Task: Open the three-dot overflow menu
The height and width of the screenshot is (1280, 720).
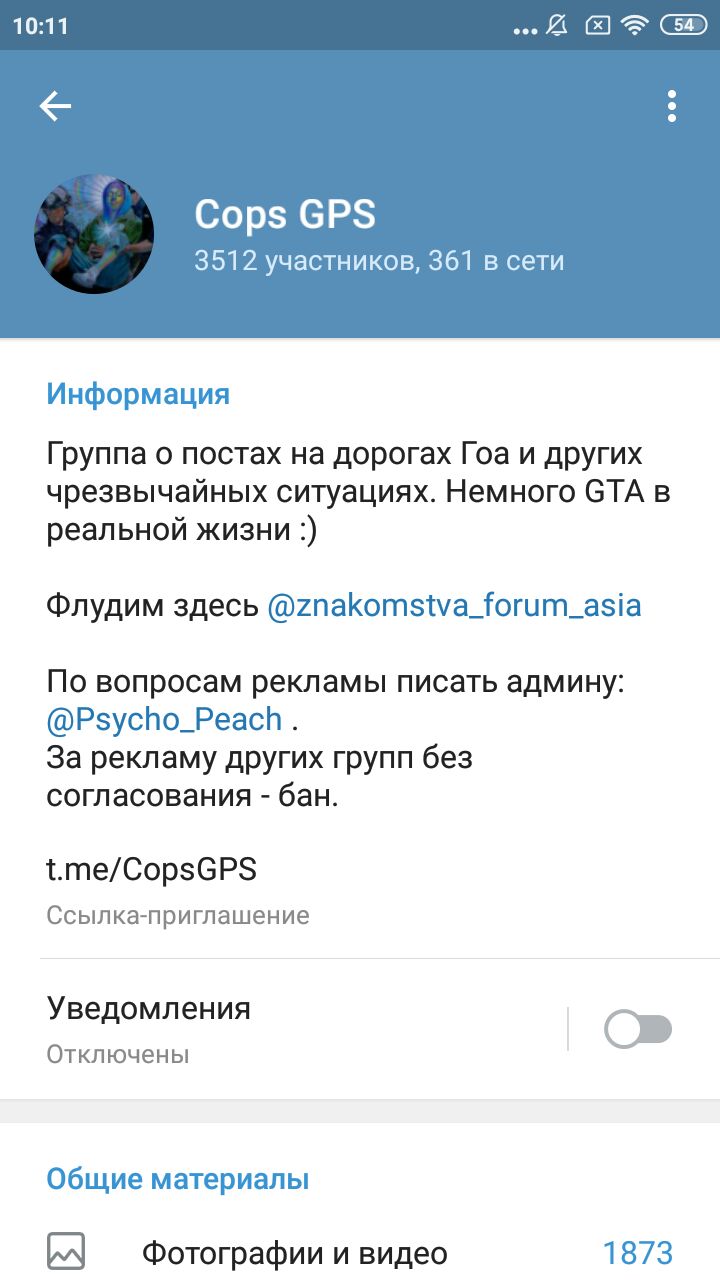Action: (x=671, y=106)
